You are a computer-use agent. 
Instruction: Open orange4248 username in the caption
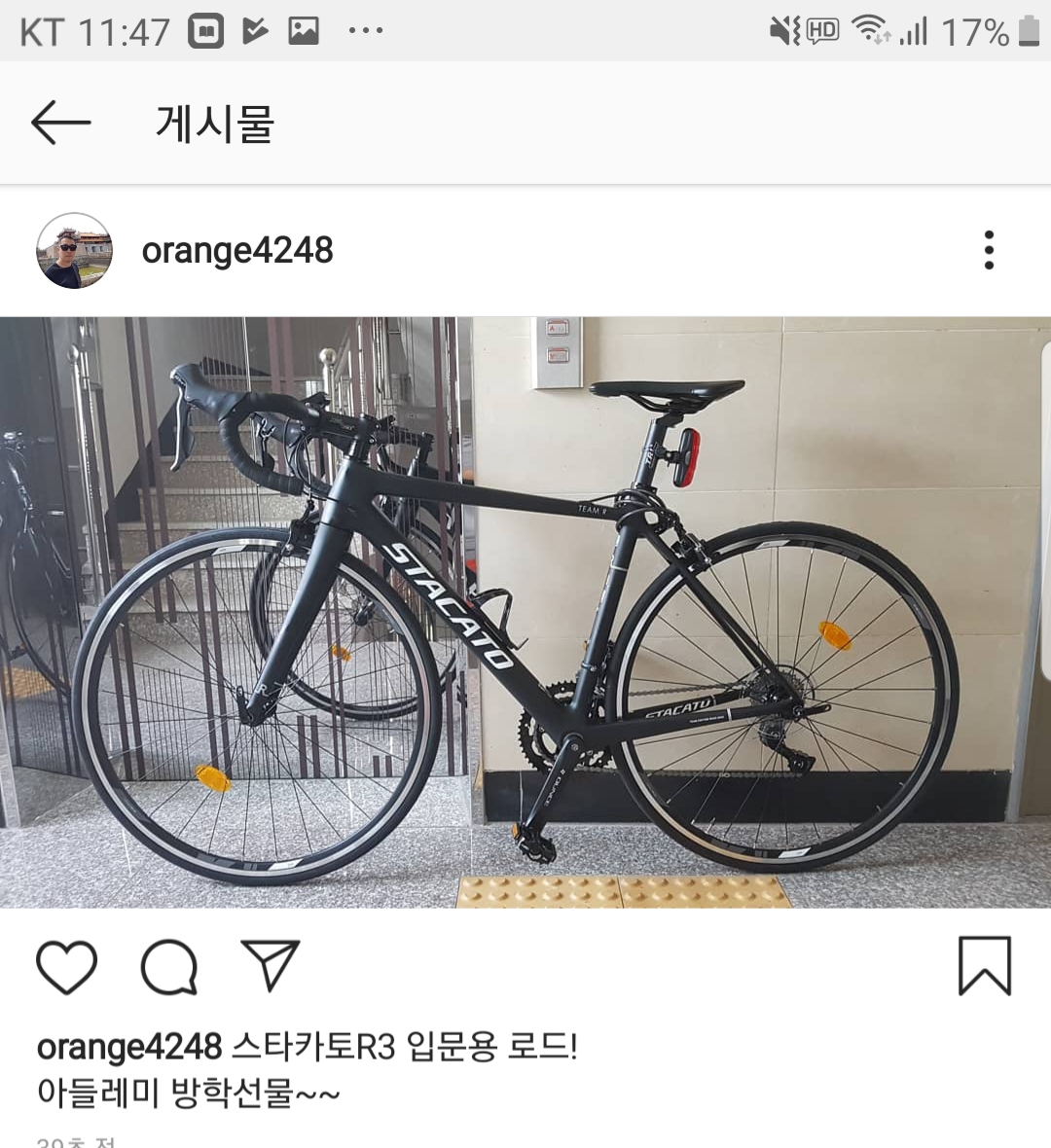pos(129,1048)
